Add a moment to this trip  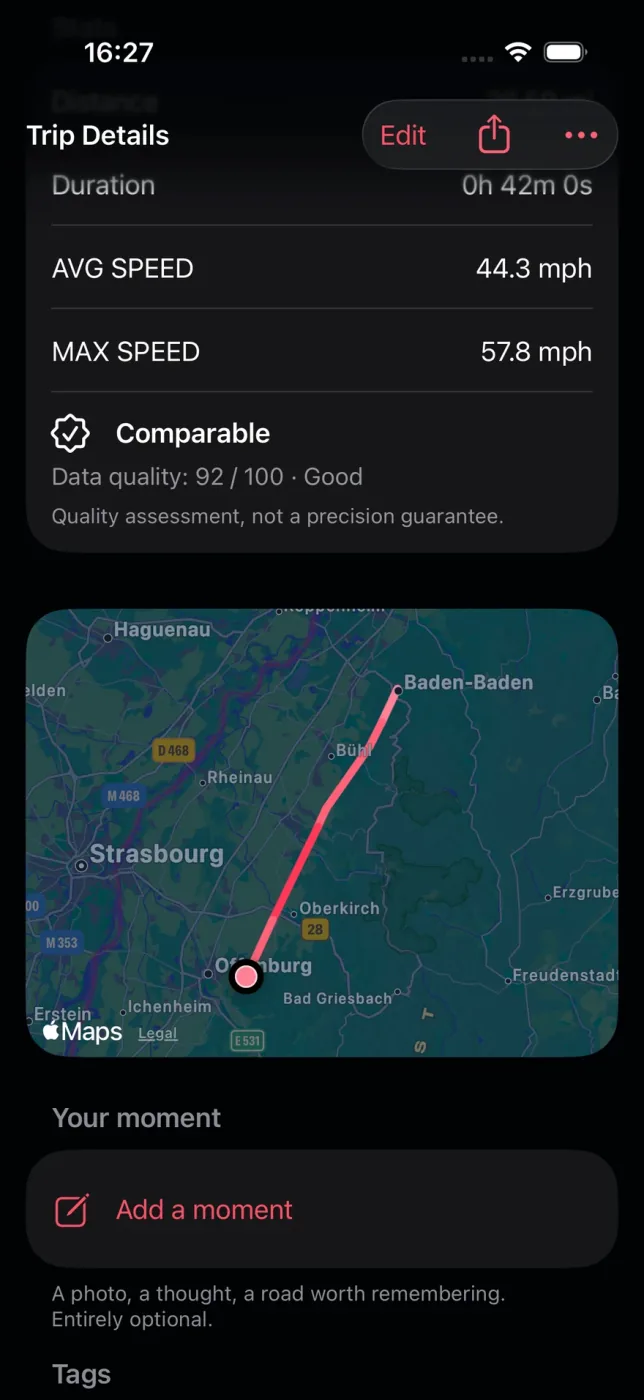[x=322, y=1209]
